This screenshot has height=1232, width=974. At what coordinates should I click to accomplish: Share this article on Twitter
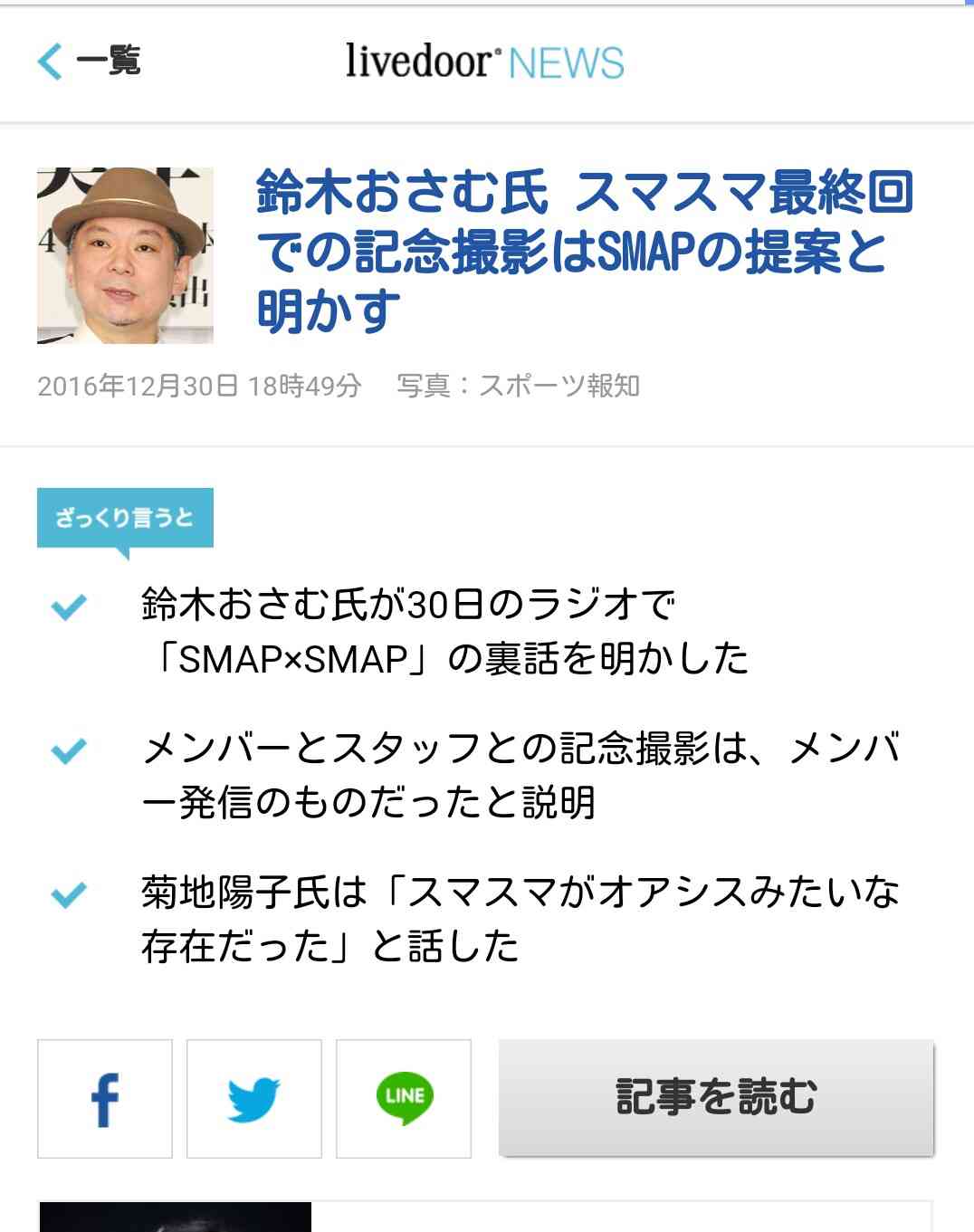[x=254, y=1099]
